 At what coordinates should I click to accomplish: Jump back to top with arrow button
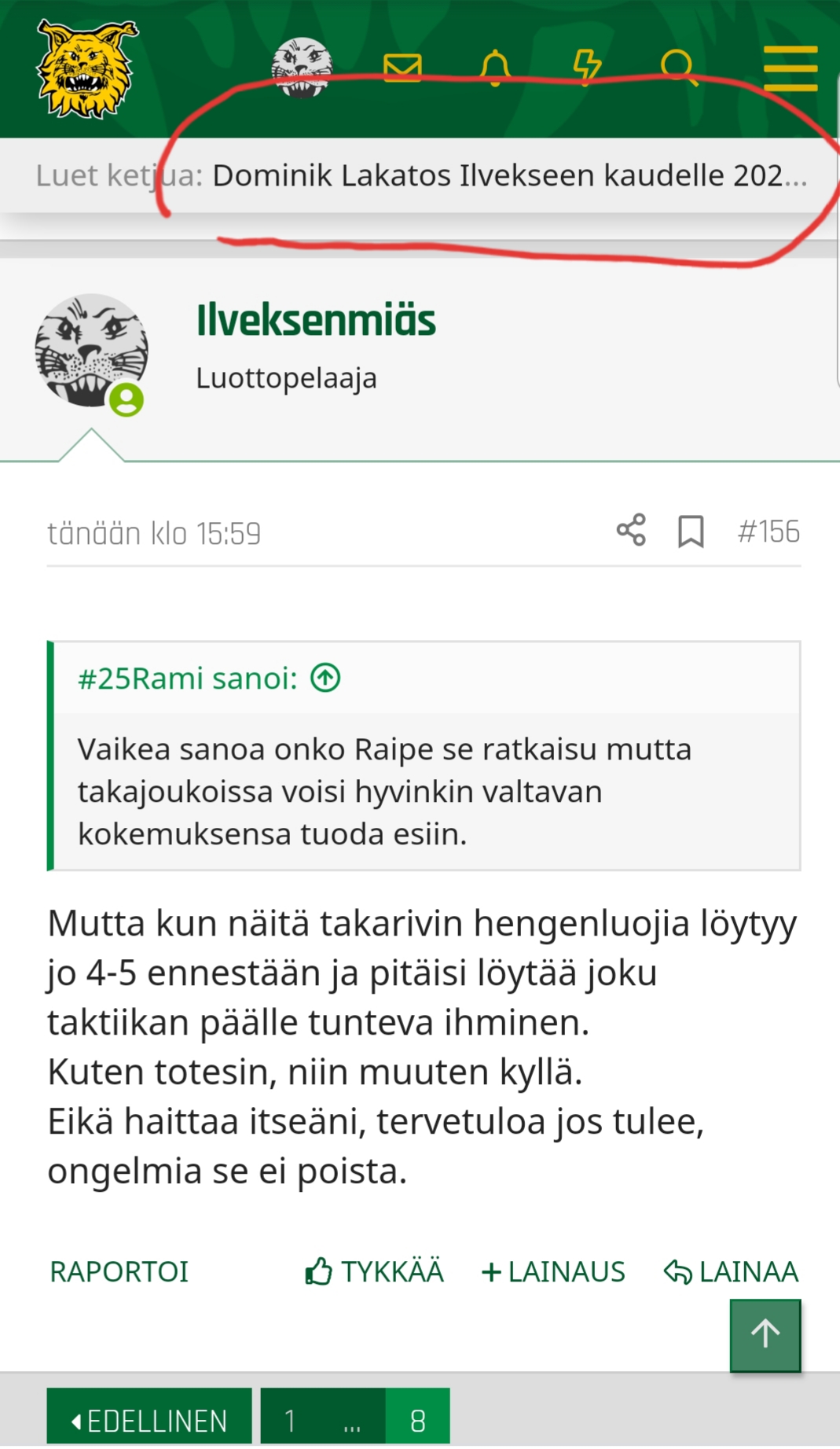tap(765, 1335)
